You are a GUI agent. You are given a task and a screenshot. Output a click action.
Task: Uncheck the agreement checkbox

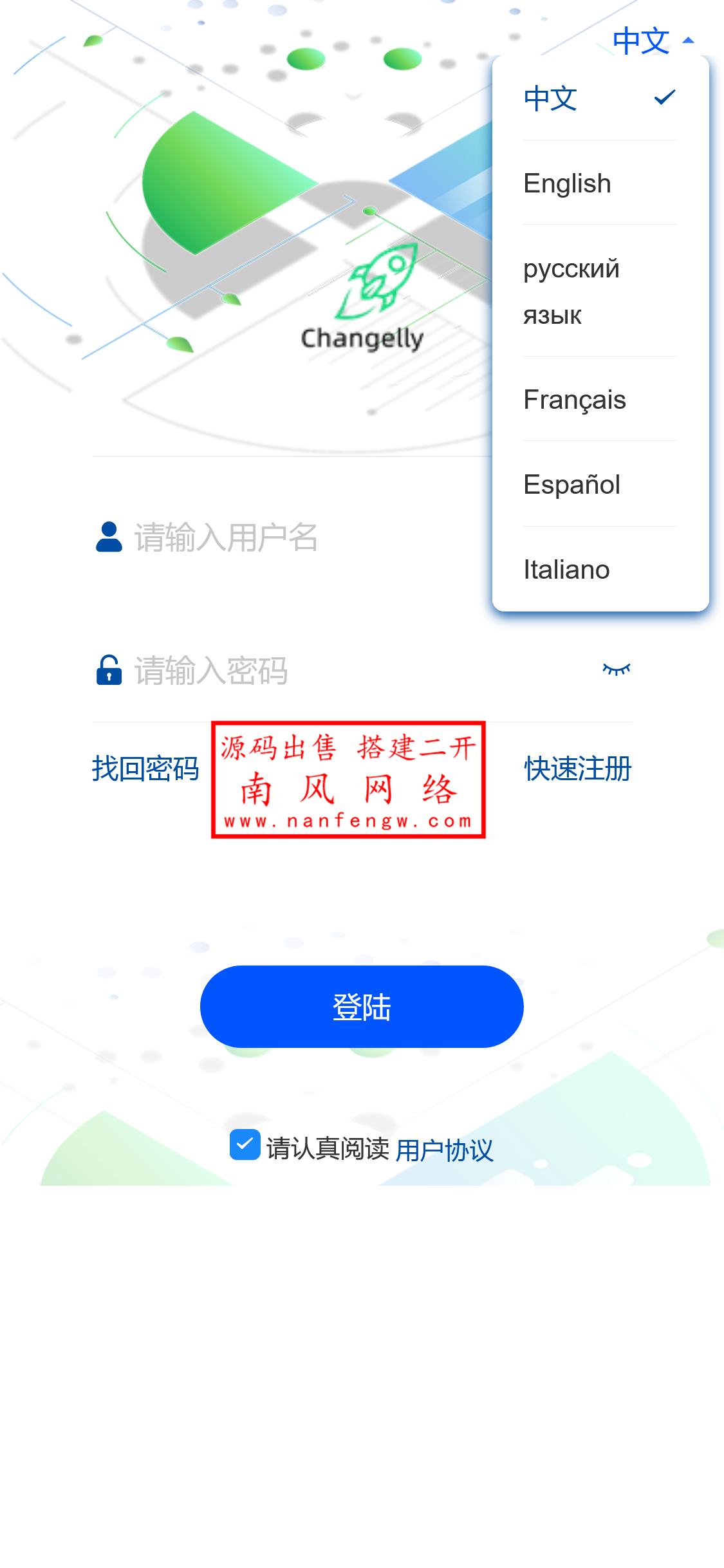click(245, 1145)
